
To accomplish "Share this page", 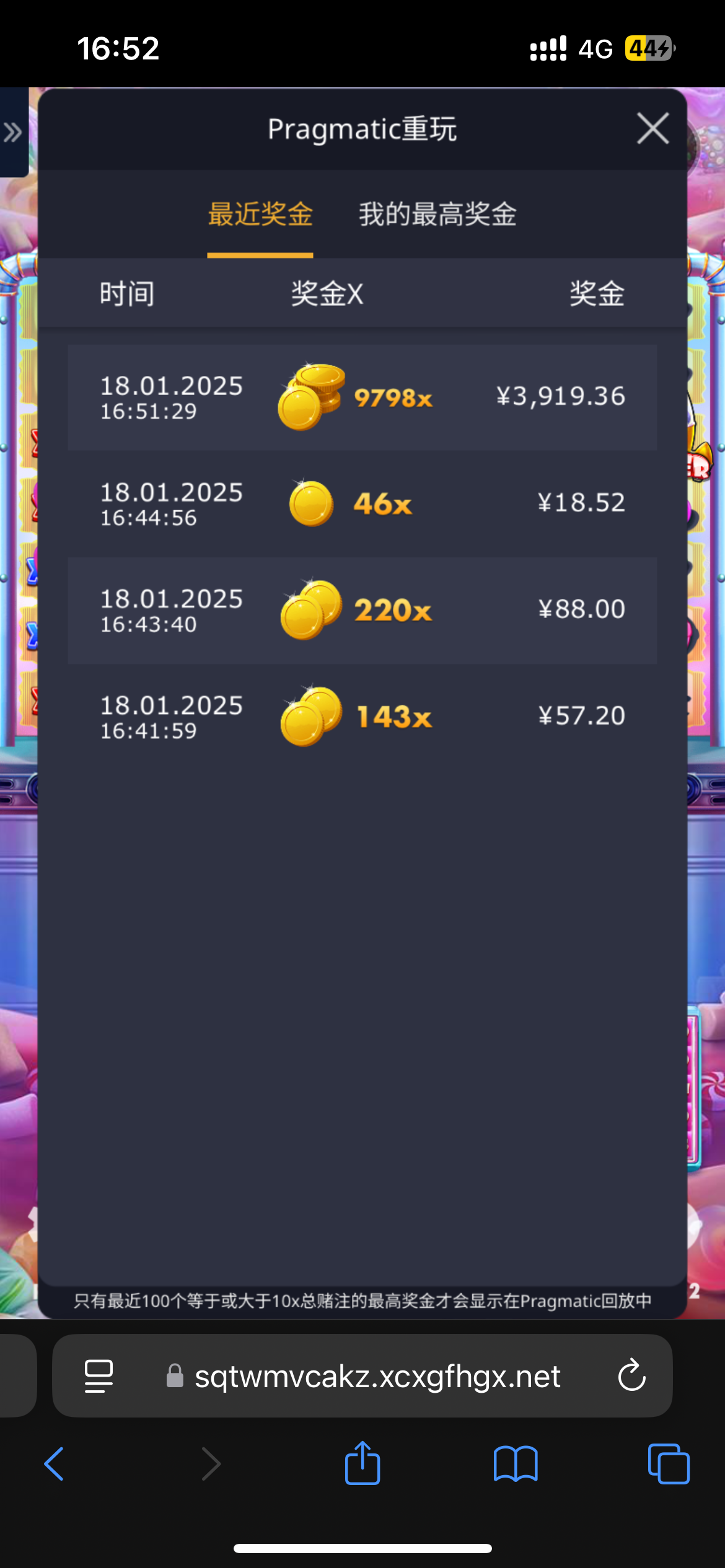I will pyautogui.click(x=362, y=1463).
